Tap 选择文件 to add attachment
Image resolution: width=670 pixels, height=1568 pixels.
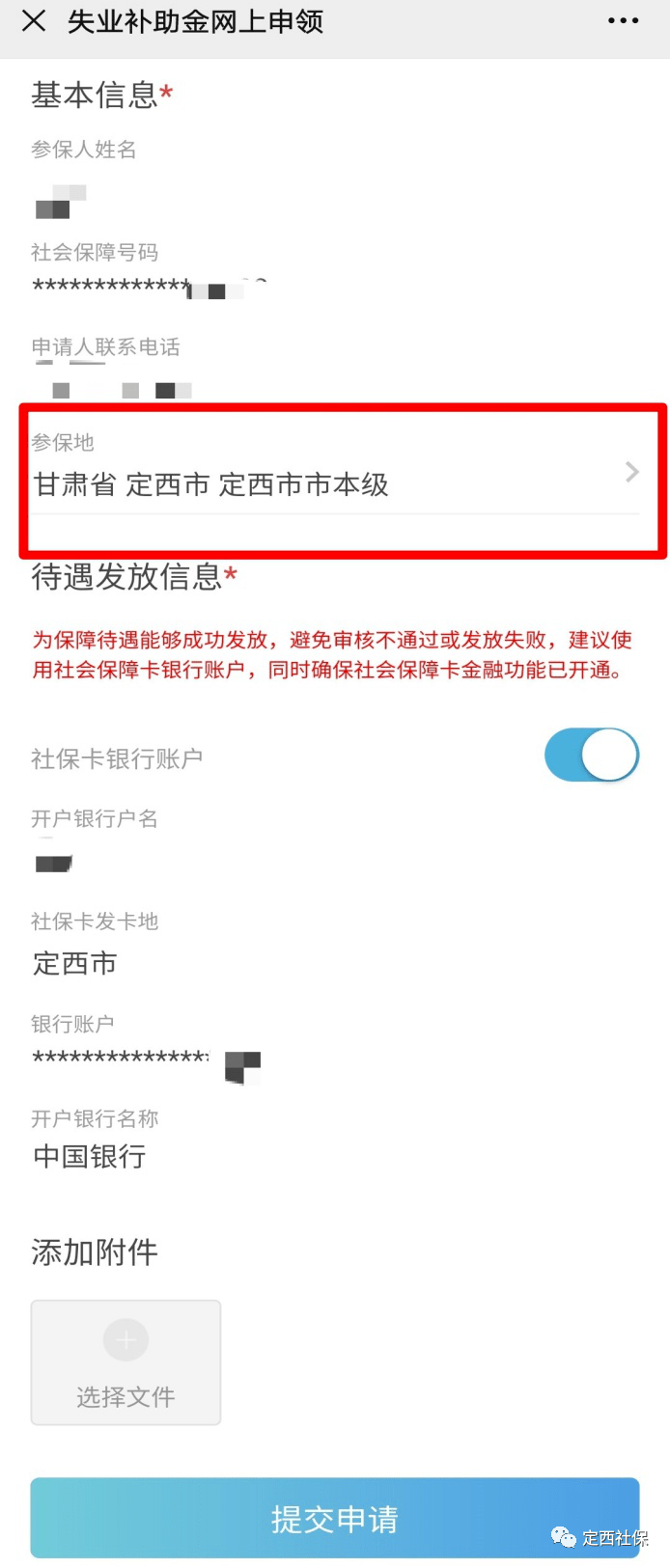coord(126,1362)
